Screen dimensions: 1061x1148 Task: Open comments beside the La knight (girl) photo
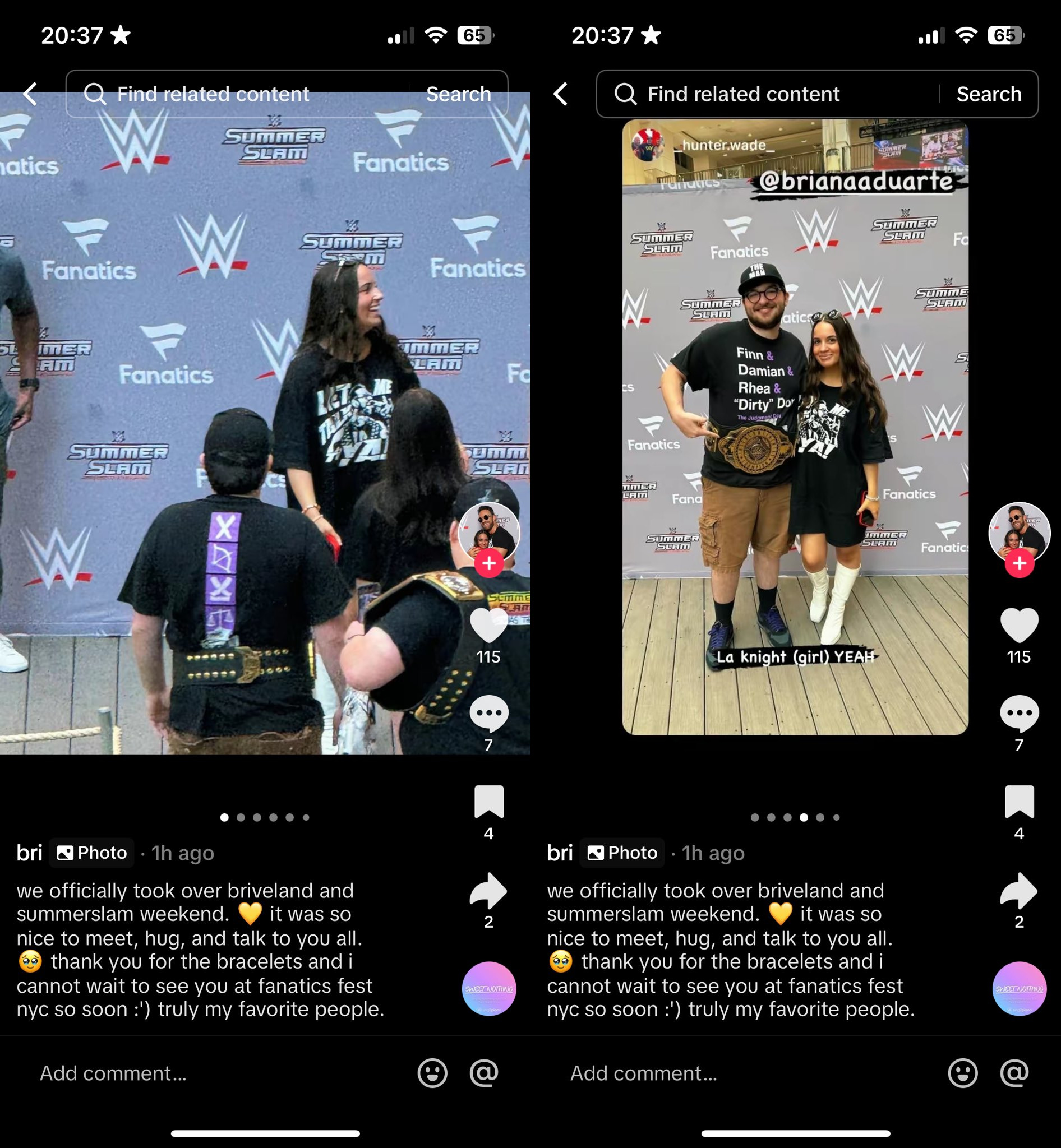(1019, 714)
